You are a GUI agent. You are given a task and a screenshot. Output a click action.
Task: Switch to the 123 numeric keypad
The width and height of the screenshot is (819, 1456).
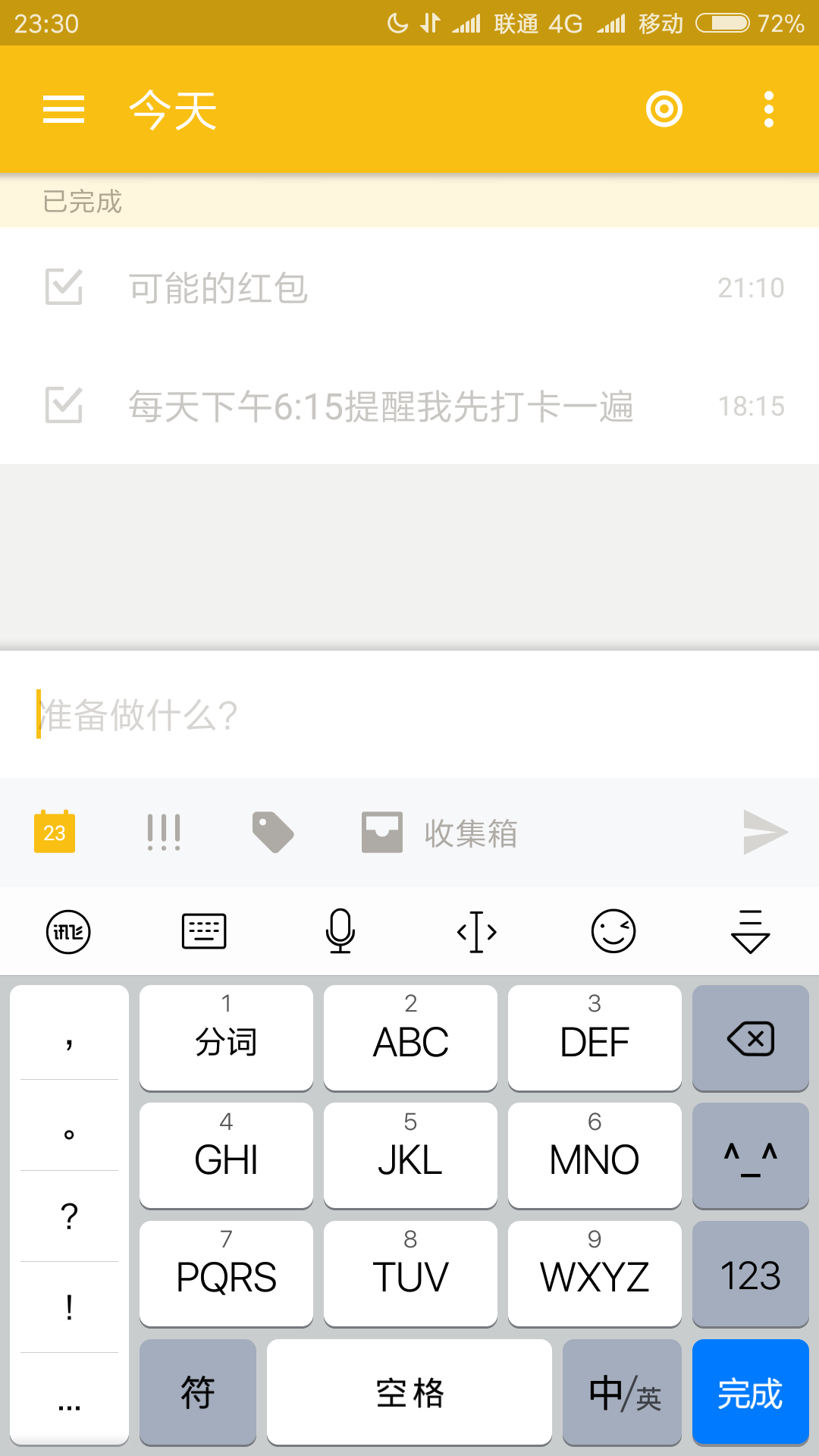[x=750, y=1275]
